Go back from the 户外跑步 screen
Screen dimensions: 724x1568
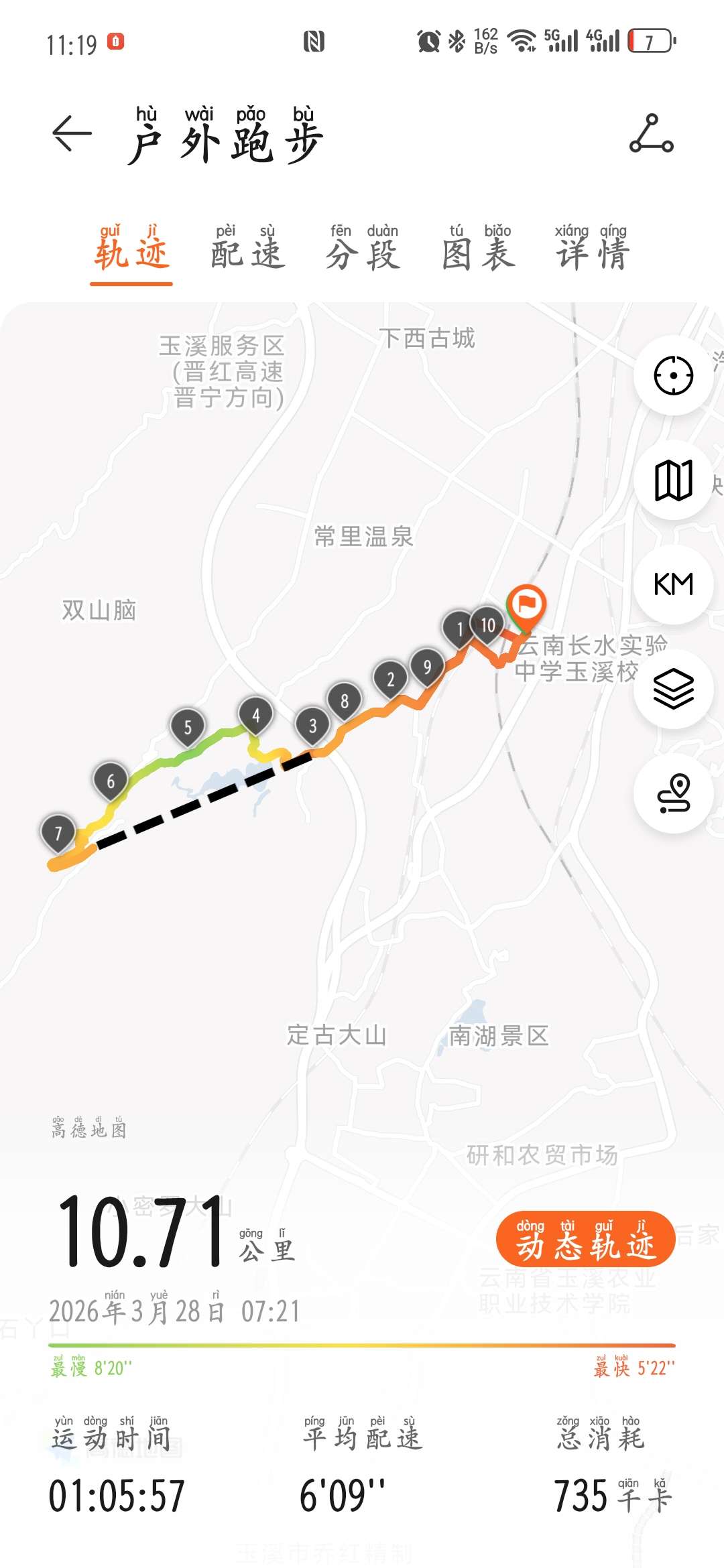72,133
